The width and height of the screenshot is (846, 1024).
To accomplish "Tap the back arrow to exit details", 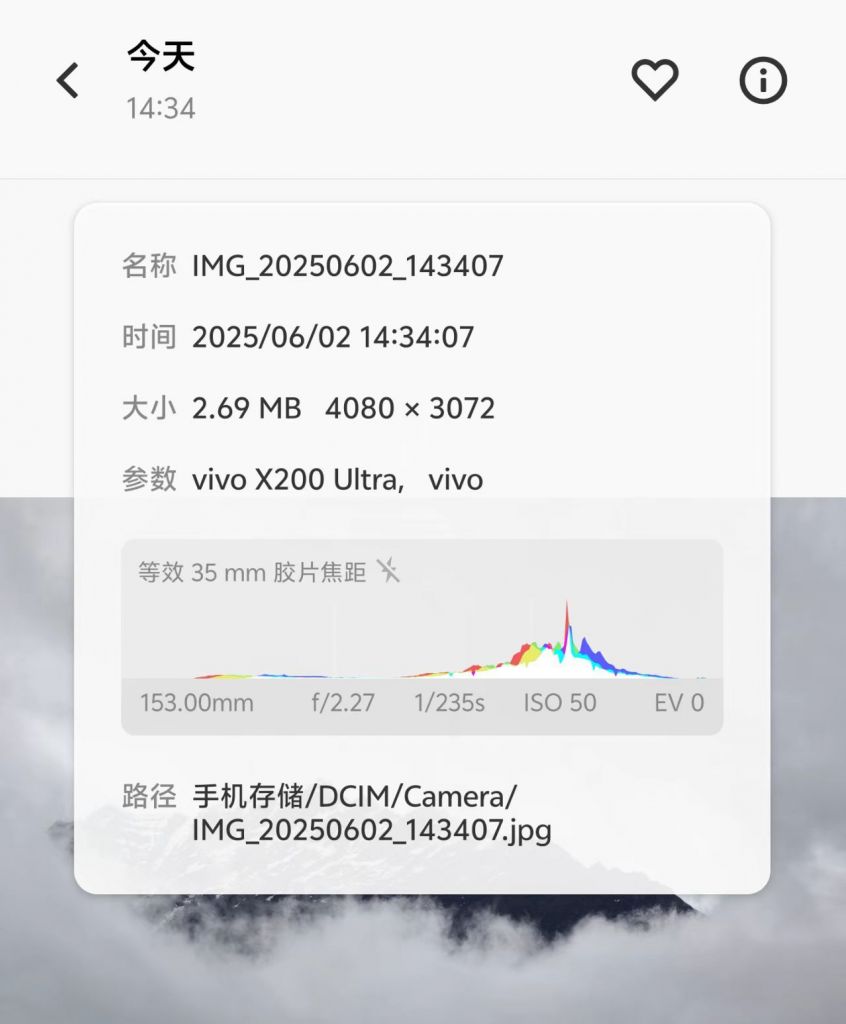I will 68,80.
